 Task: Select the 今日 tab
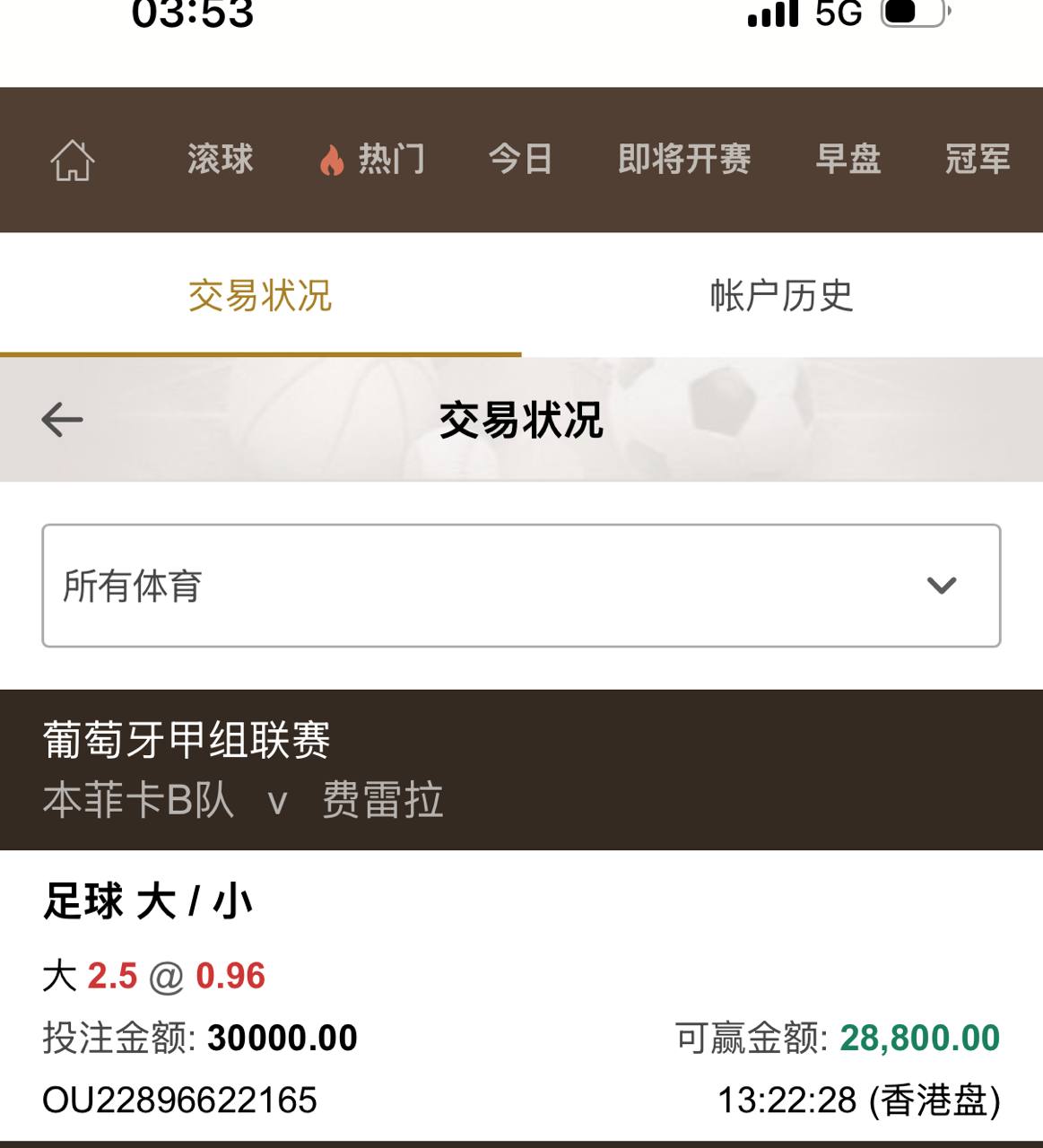coord(520,160)
